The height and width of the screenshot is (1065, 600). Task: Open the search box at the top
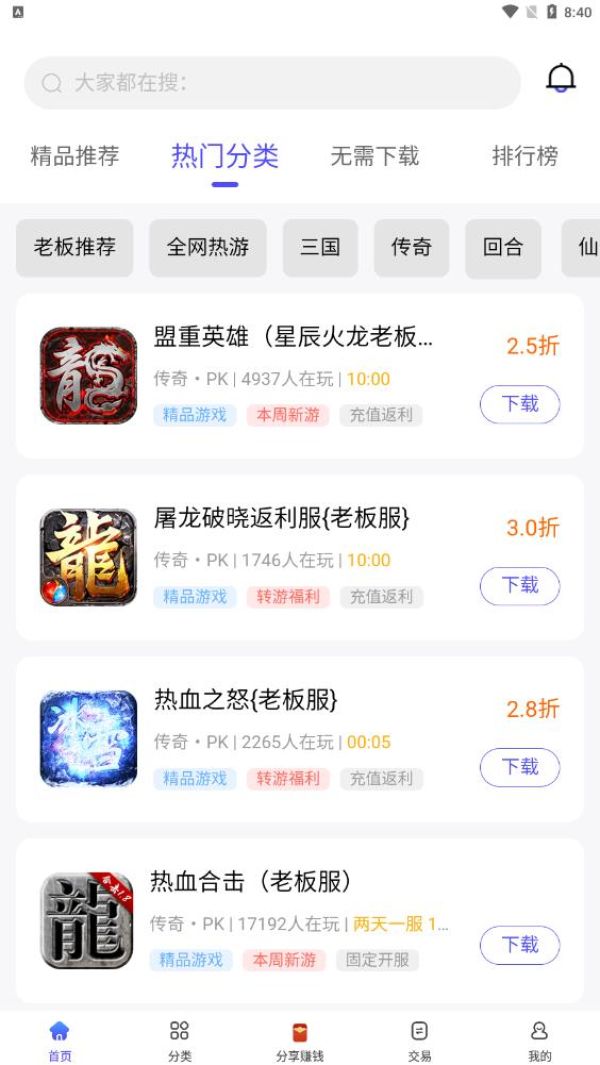pyautogui.click(x=272, y=83)
